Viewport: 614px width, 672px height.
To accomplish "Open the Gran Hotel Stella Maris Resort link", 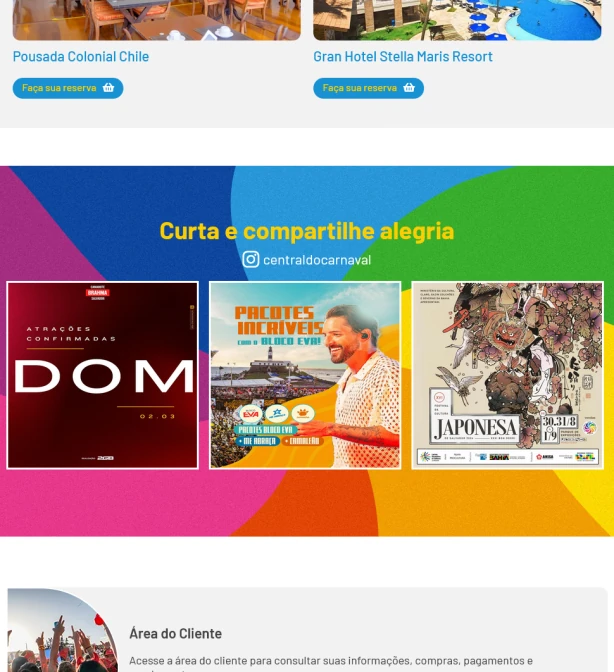I will point(403,57).
